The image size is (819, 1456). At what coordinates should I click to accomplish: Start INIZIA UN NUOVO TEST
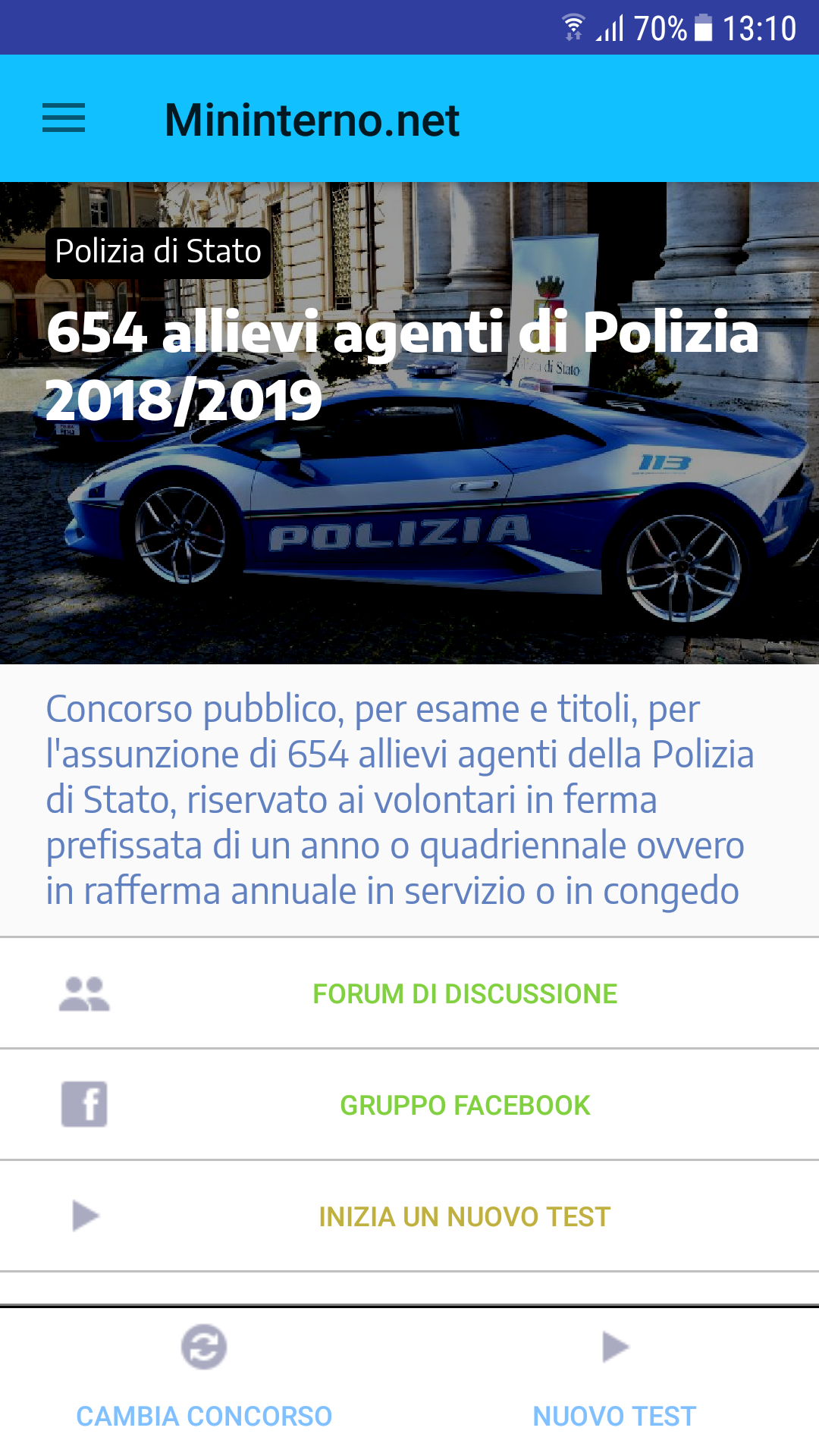tap(463, 1214)
